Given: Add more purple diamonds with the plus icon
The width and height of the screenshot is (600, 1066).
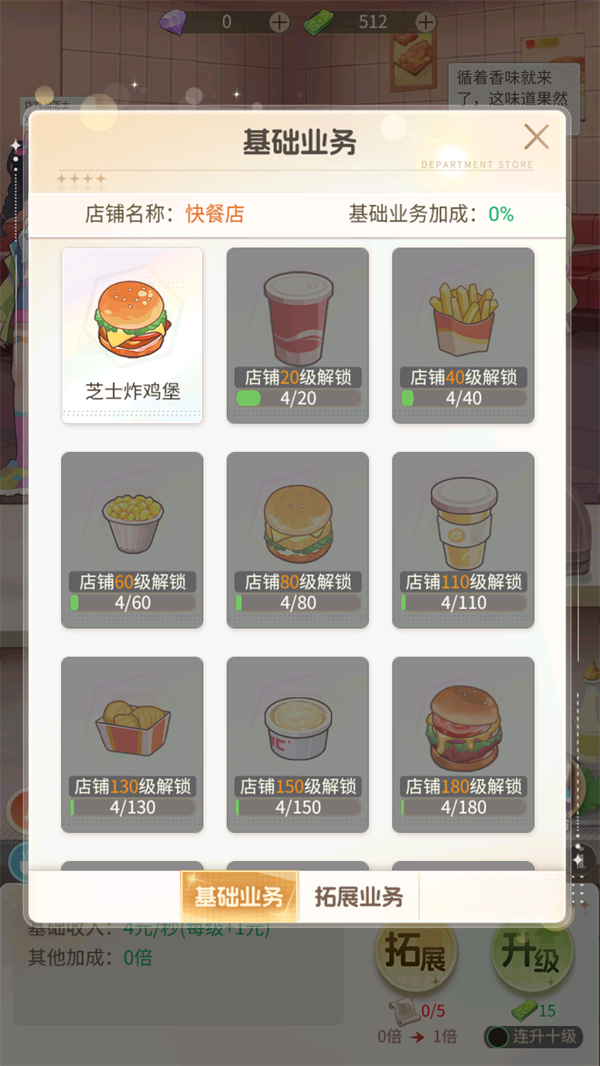Looking at the screenshot, I should click(279, 21).
